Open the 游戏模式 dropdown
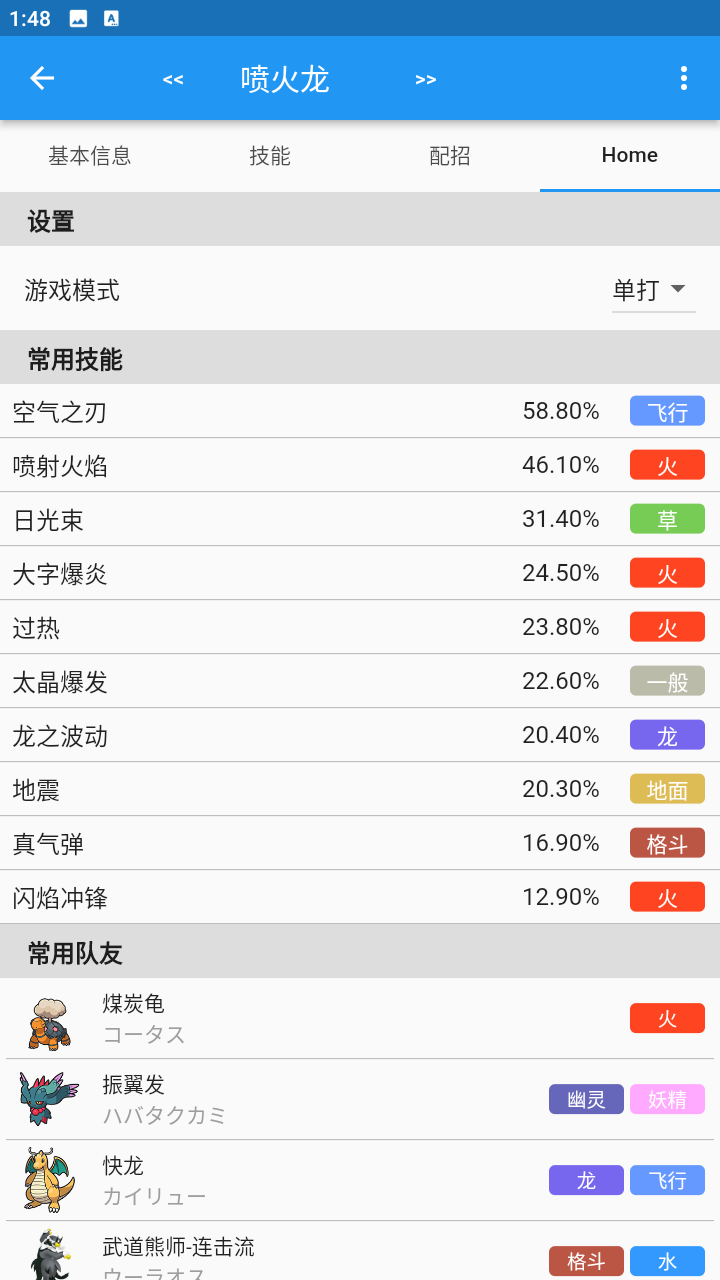The height and width of the screenshot is (1280, 720). 653,289
